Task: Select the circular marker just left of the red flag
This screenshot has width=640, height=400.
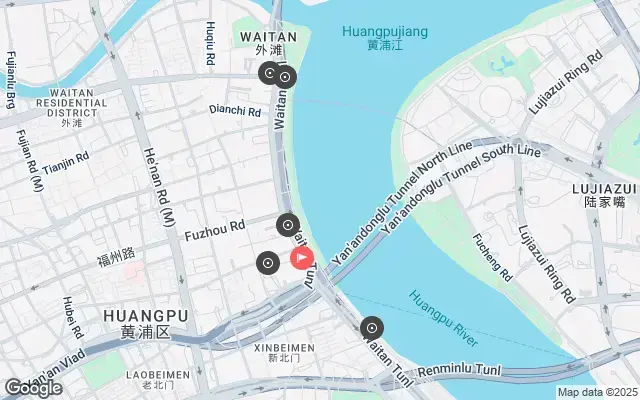Action: [x=267, y=263]
